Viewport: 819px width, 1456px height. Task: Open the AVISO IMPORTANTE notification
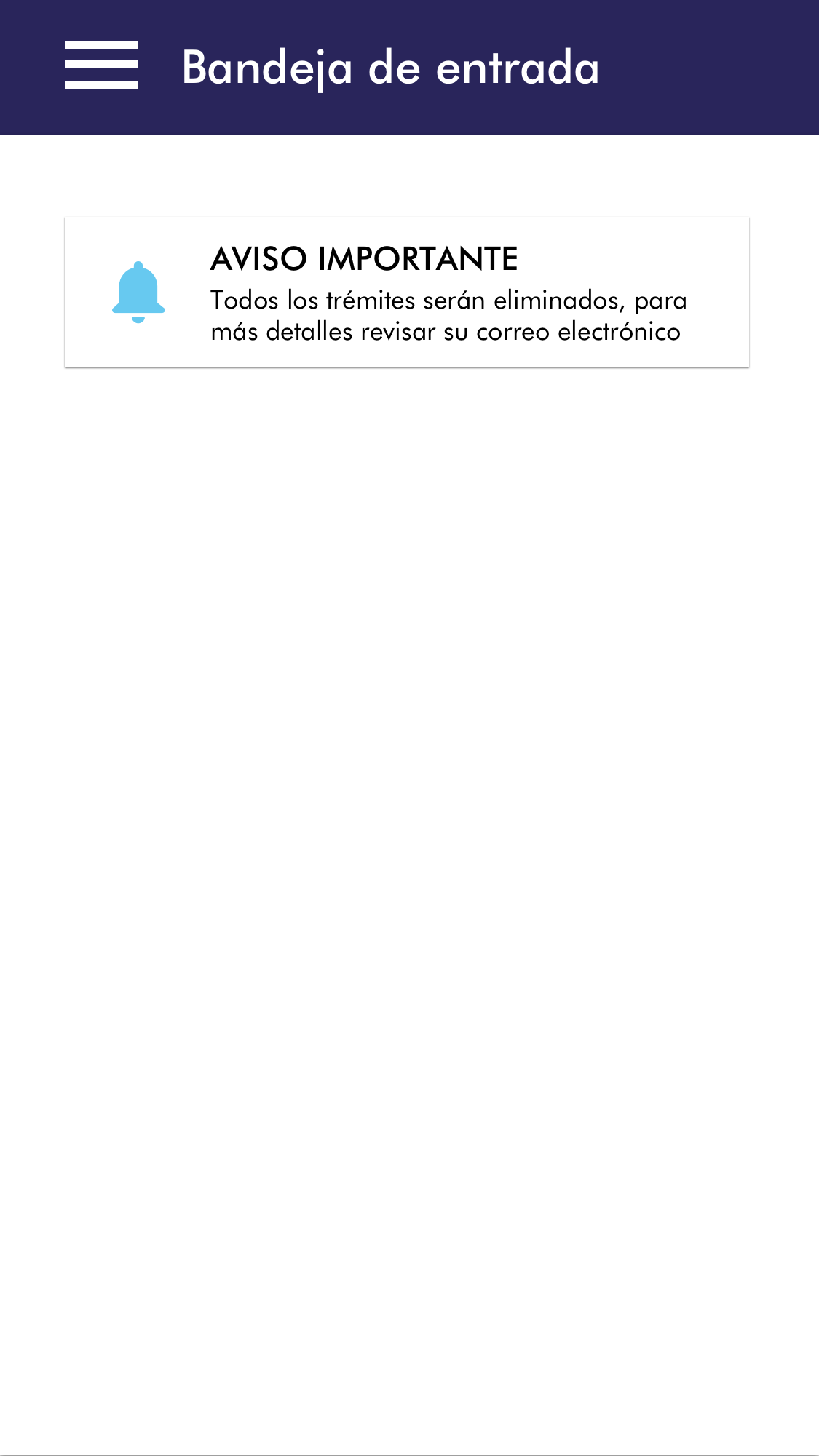point(406,293)
